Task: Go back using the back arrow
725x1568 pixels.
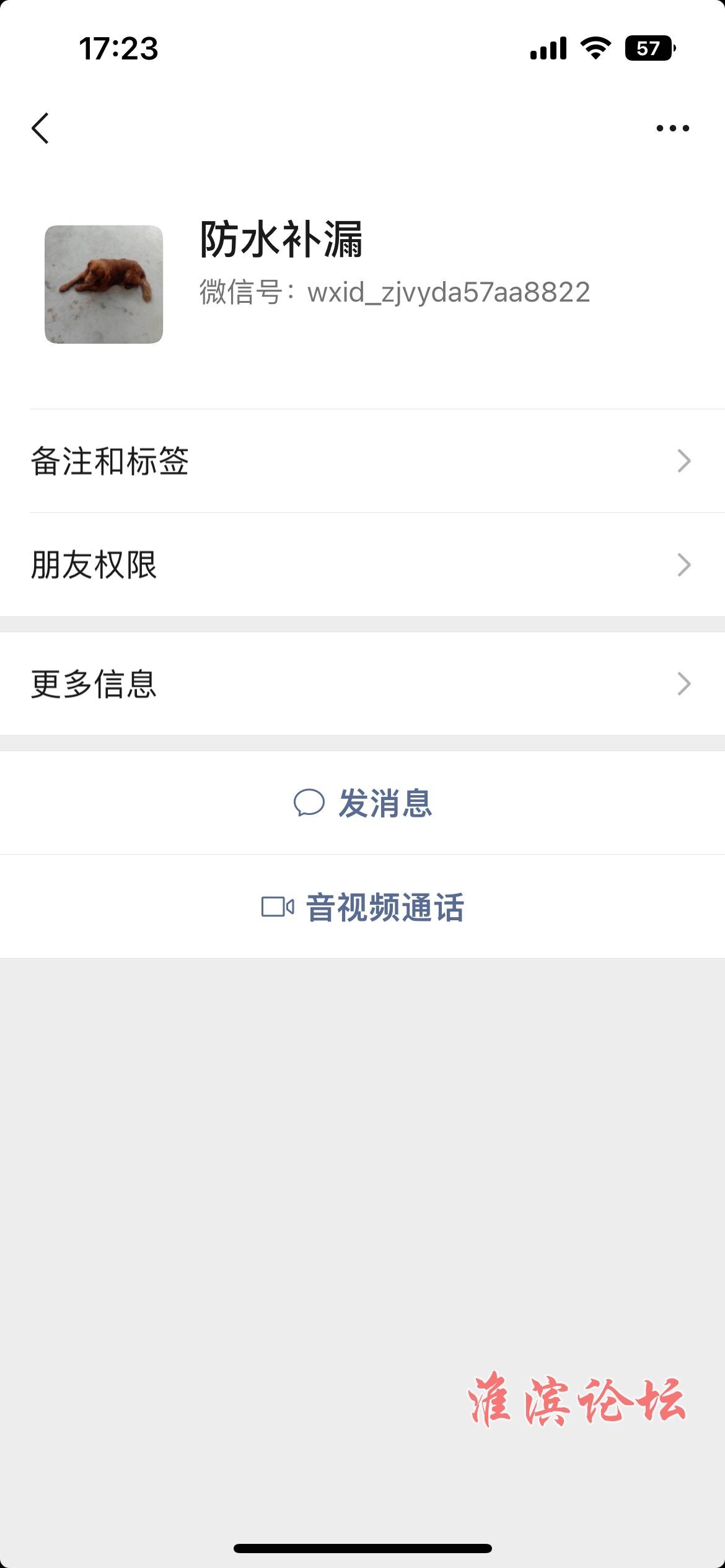Action: 40,128
